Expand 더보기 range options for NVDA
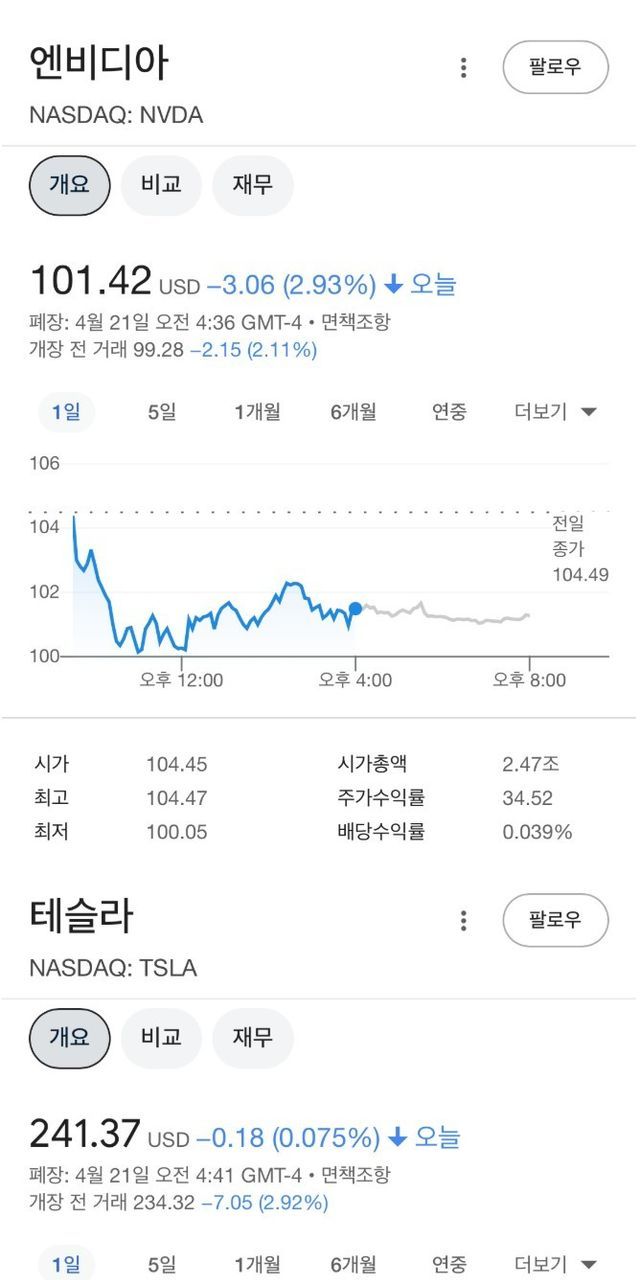640x1280 pixels. [x=555, y=411]
